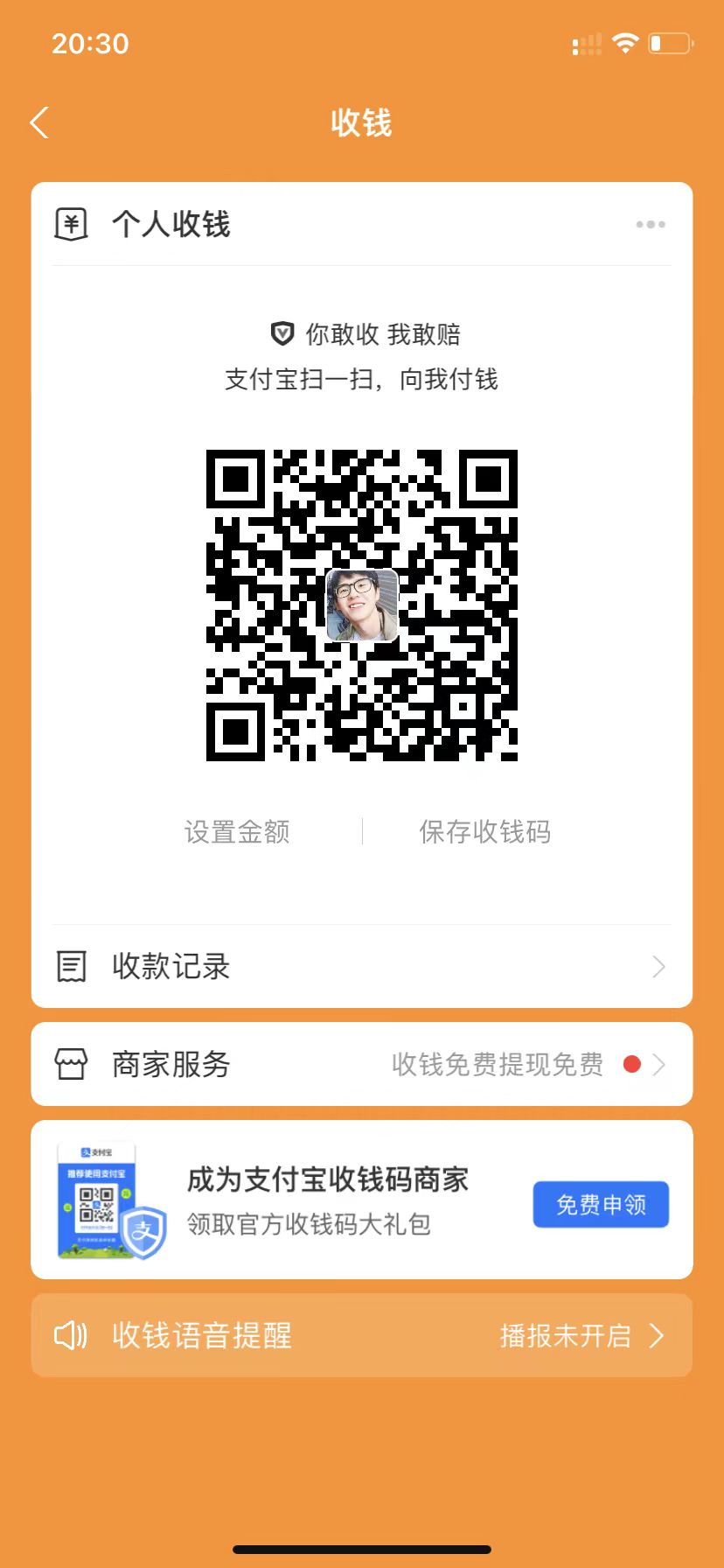This screenshot has width=724, height=1568.
Task: Open 收钱语音提醒 voice reminder settings
Action: point(361,1335)
